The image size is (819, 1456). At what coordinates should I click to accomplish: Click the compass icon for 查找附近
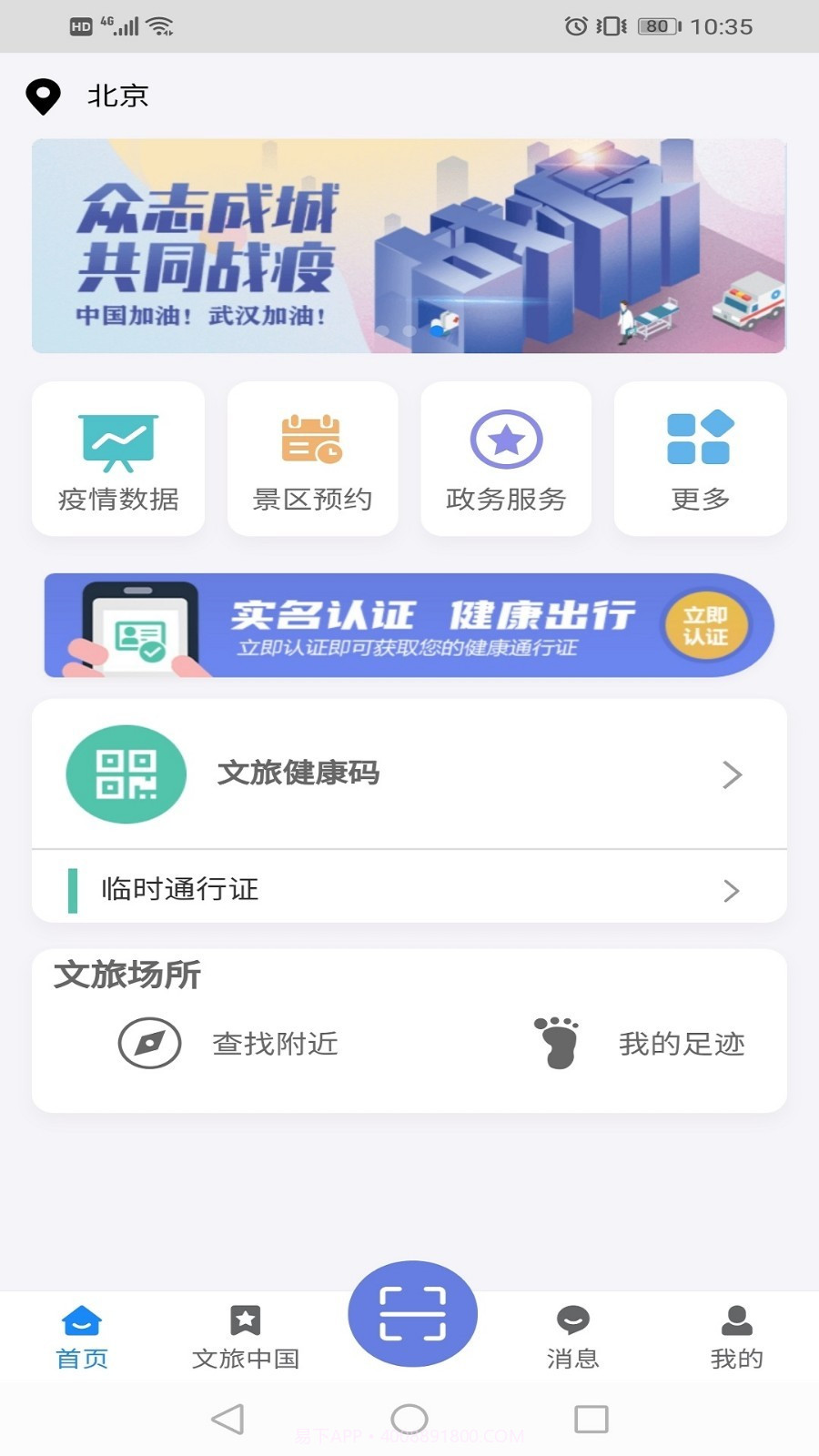click(149, 1044)
